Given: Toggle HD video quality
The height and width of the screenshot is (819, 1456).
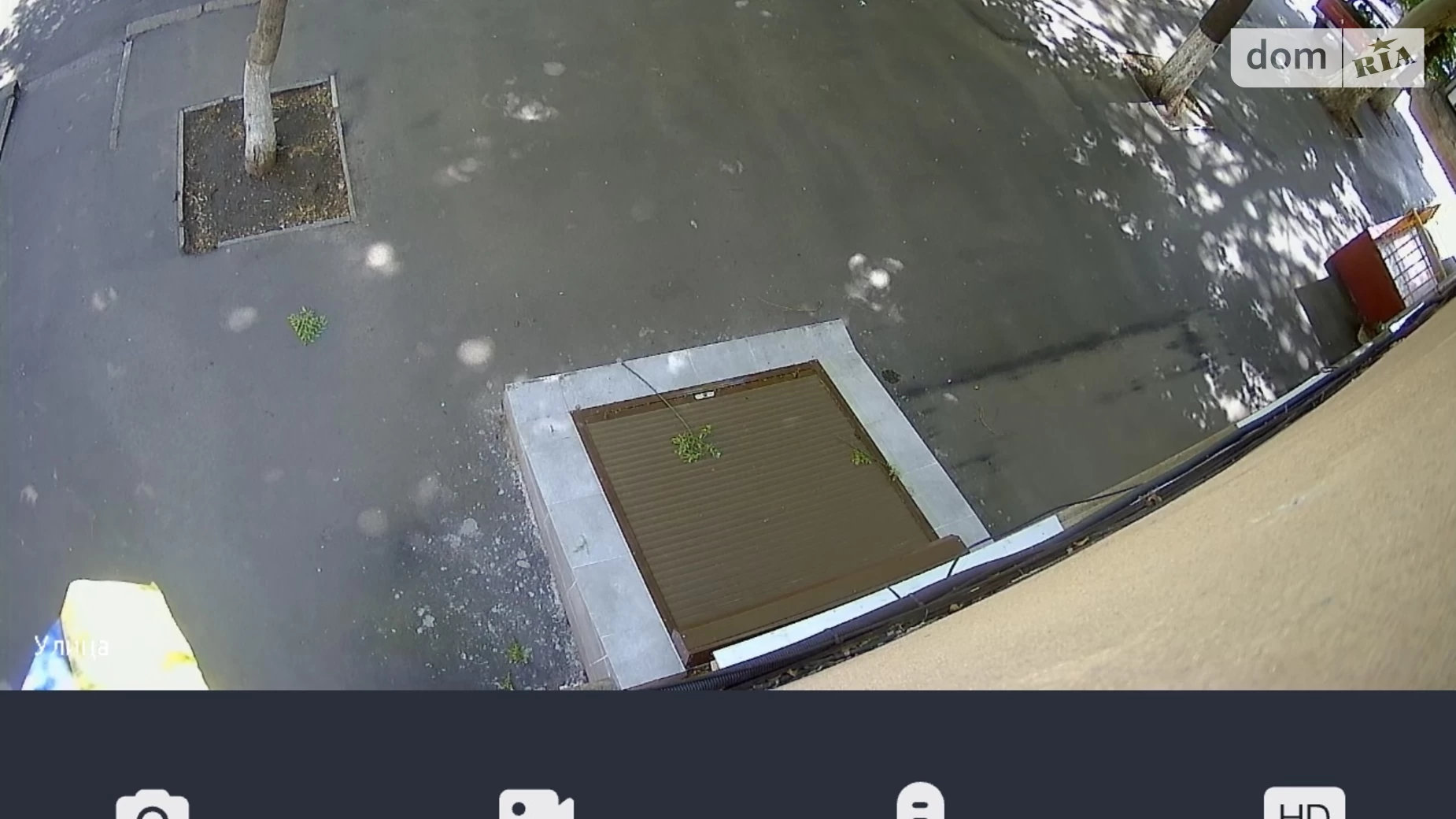Looking at the screenshot, I should coord(1304,805).
